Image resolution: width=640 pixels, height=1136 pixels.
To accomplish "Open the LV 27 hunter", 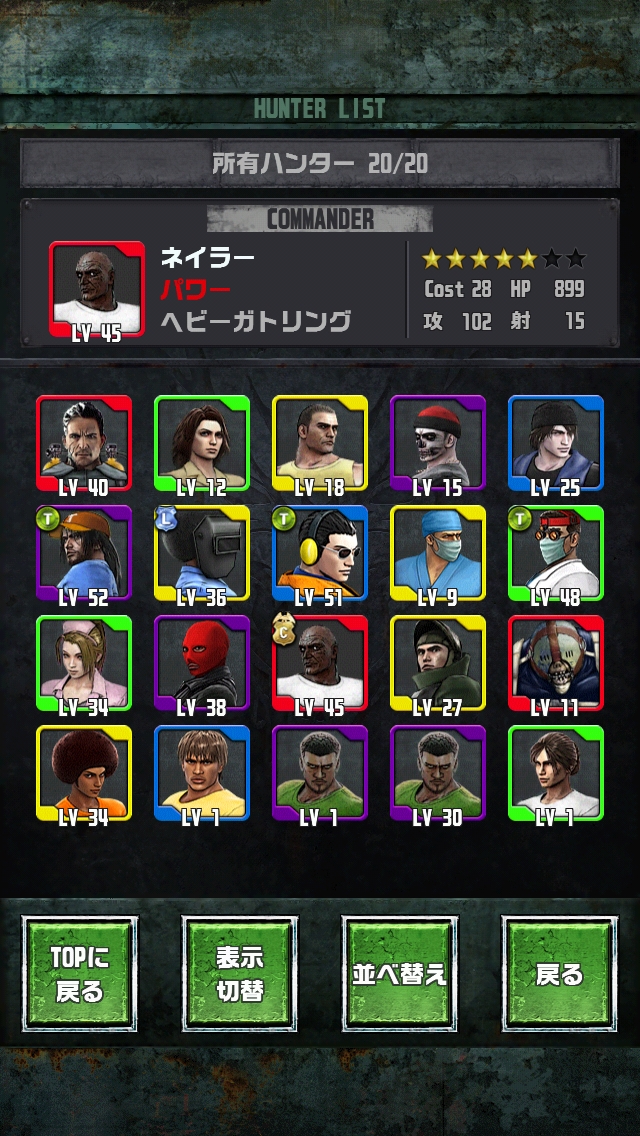I will click(438, 664).
